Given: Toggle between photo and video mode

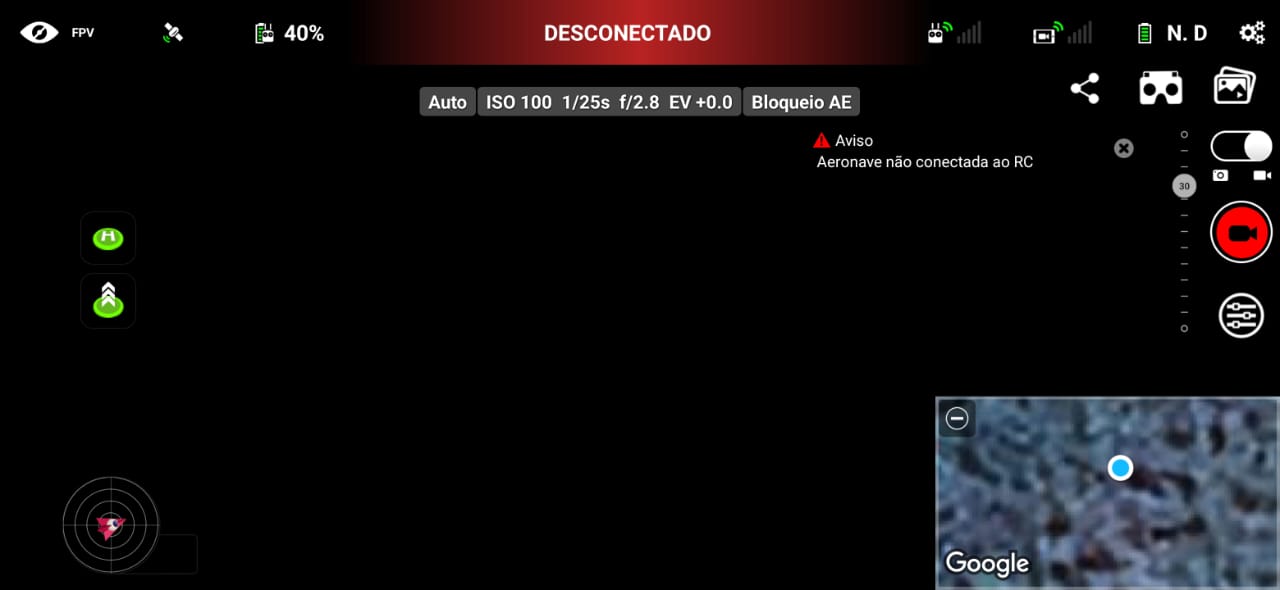Looking at the screenshot, I should (x=1241, y=147).
